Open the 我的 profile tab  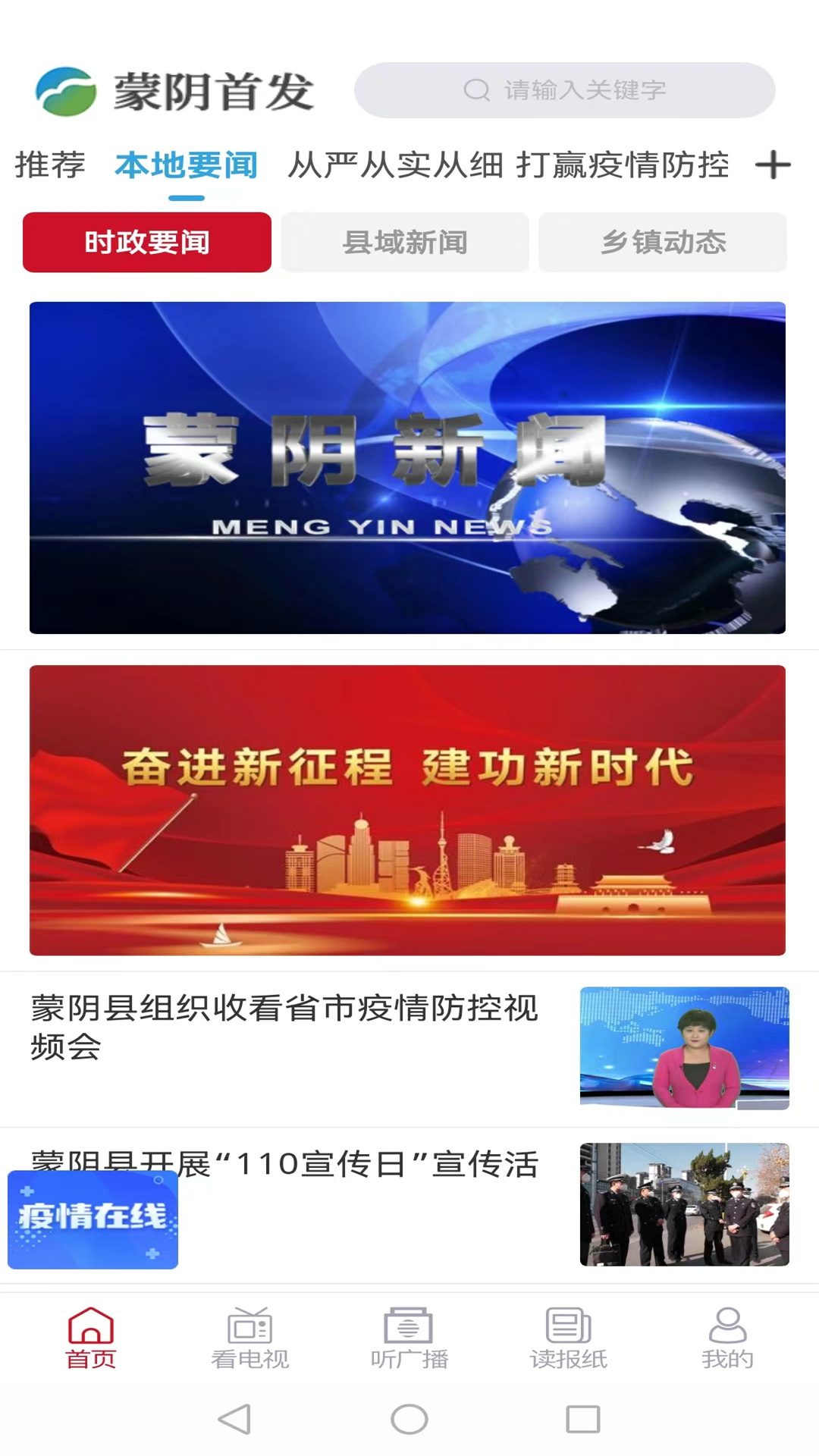[x=727, y=1338]
